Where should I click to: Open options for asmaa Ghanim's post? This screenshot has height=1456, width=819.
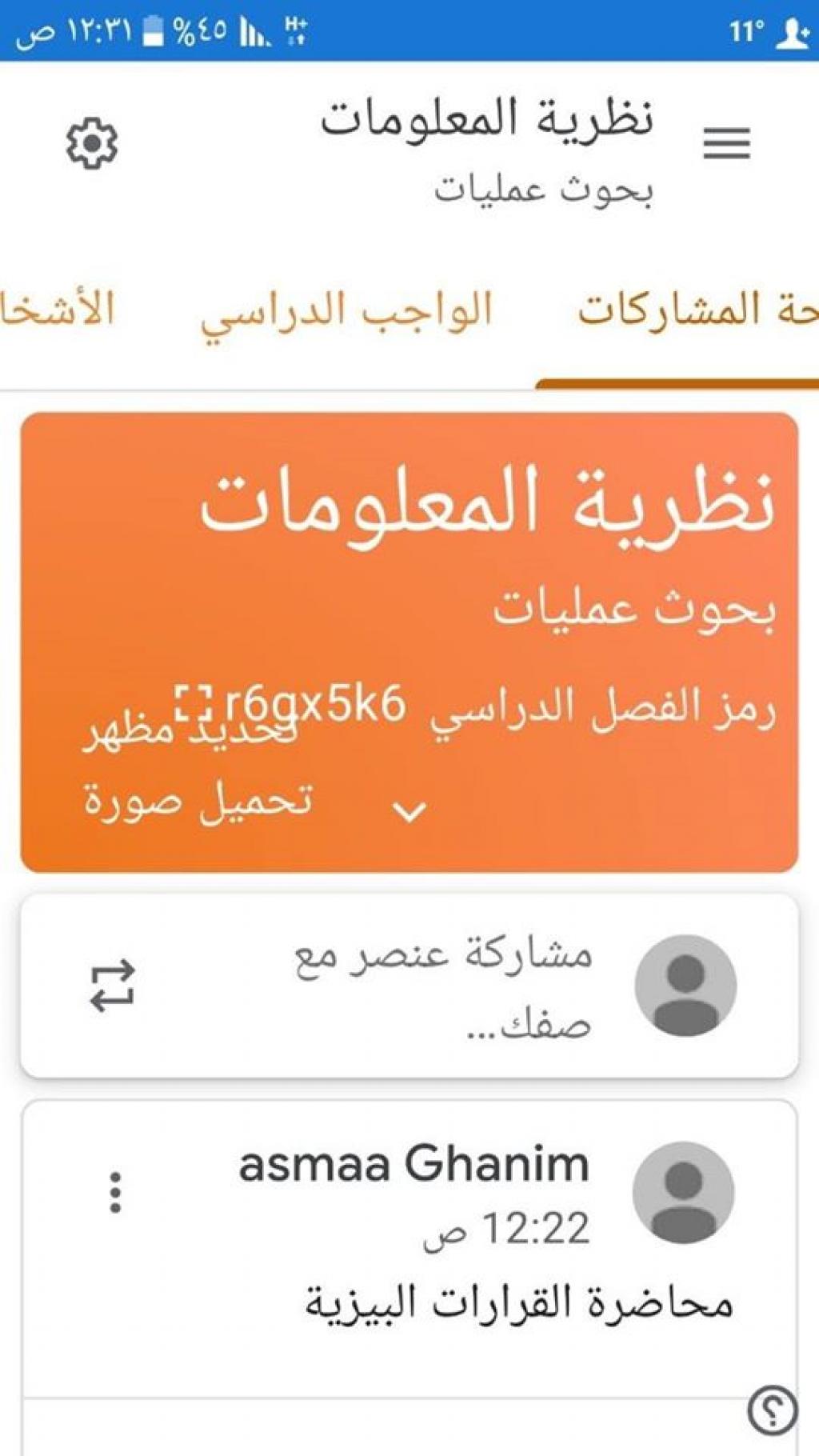pos(115,1192)
